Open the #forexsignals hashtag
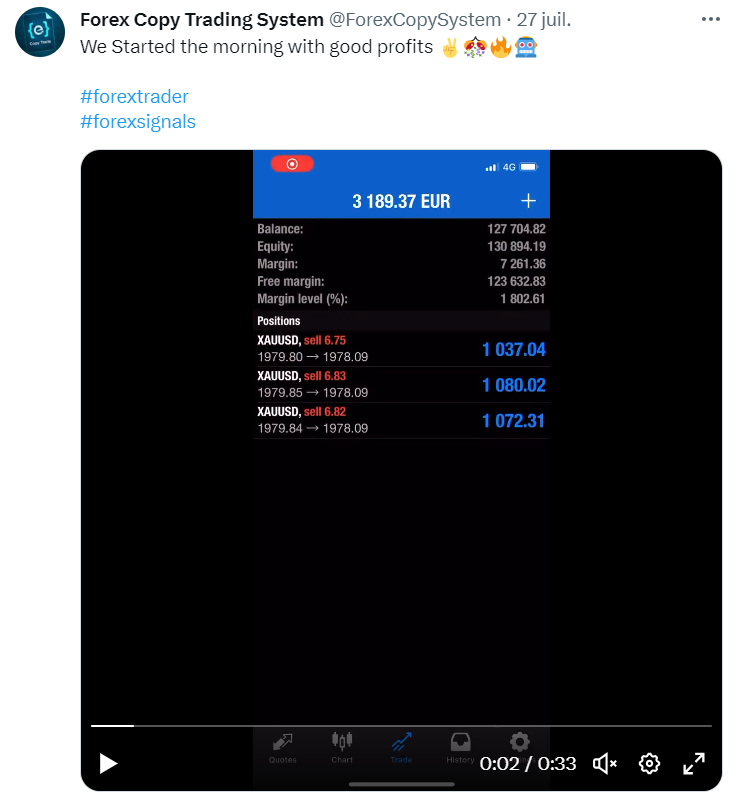 (137, 122)
